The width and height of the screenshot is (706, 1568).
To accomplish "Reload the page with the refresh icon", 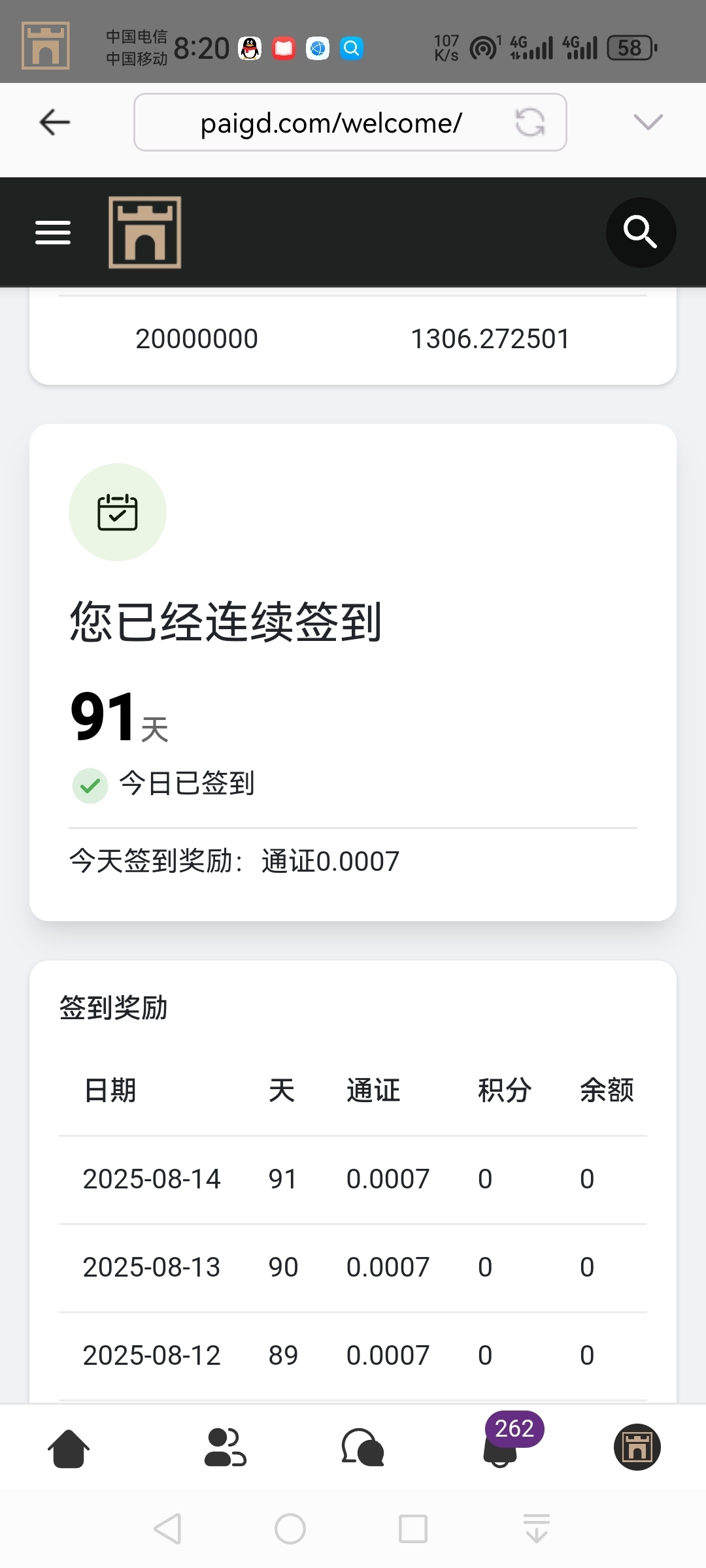I will [x=529, y=122].
